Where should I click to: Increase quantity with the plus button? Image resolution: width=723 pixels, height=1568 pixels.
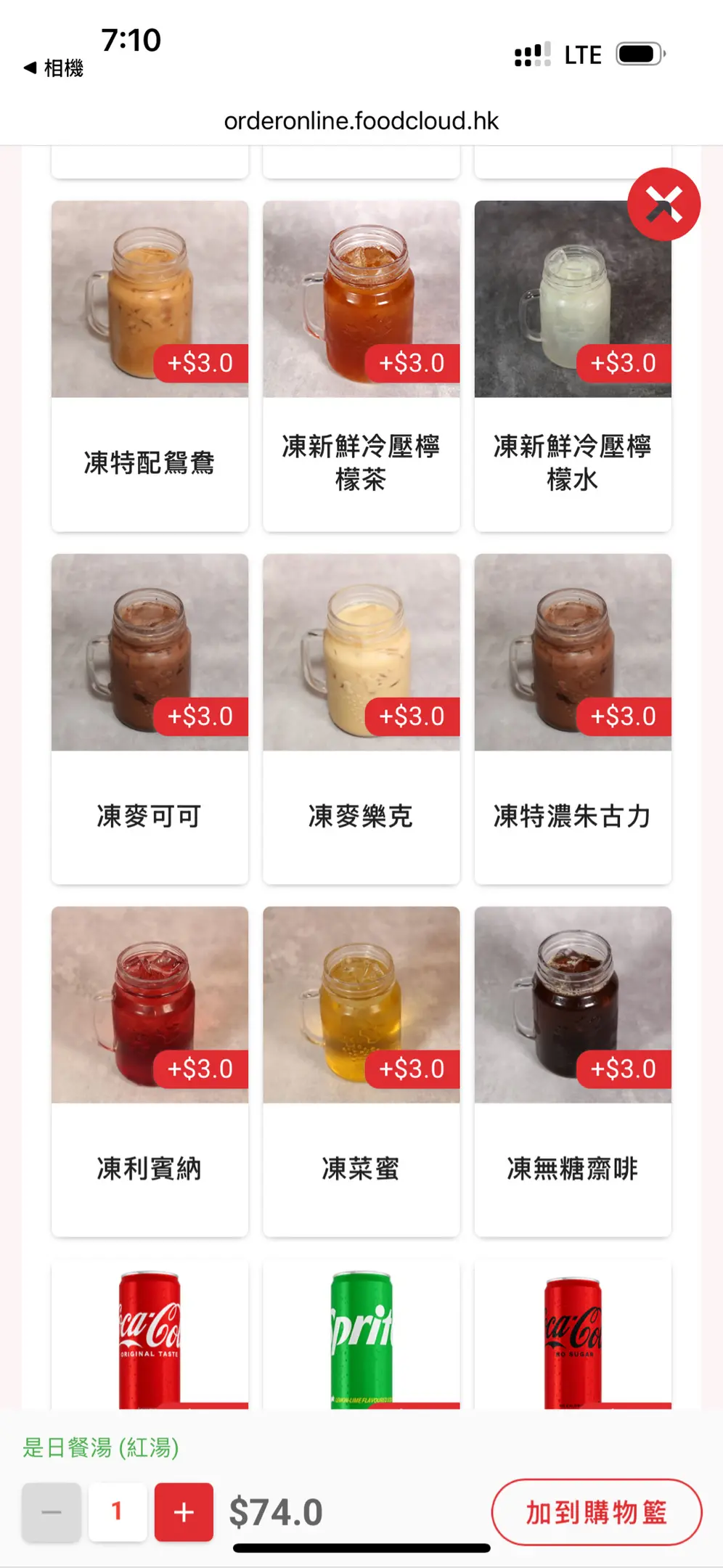tap(184, 1512)
